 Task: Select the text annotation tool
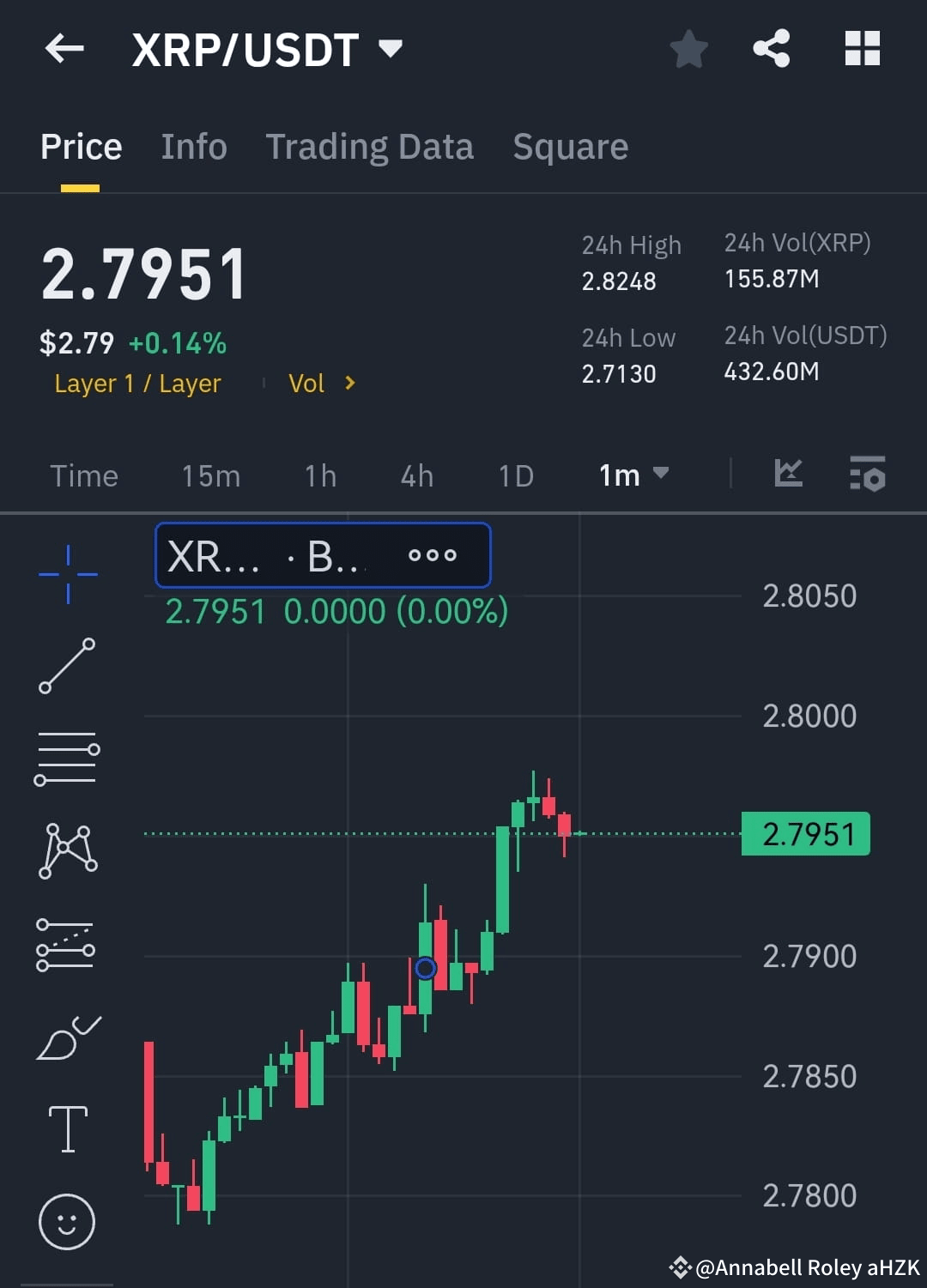68,1128
